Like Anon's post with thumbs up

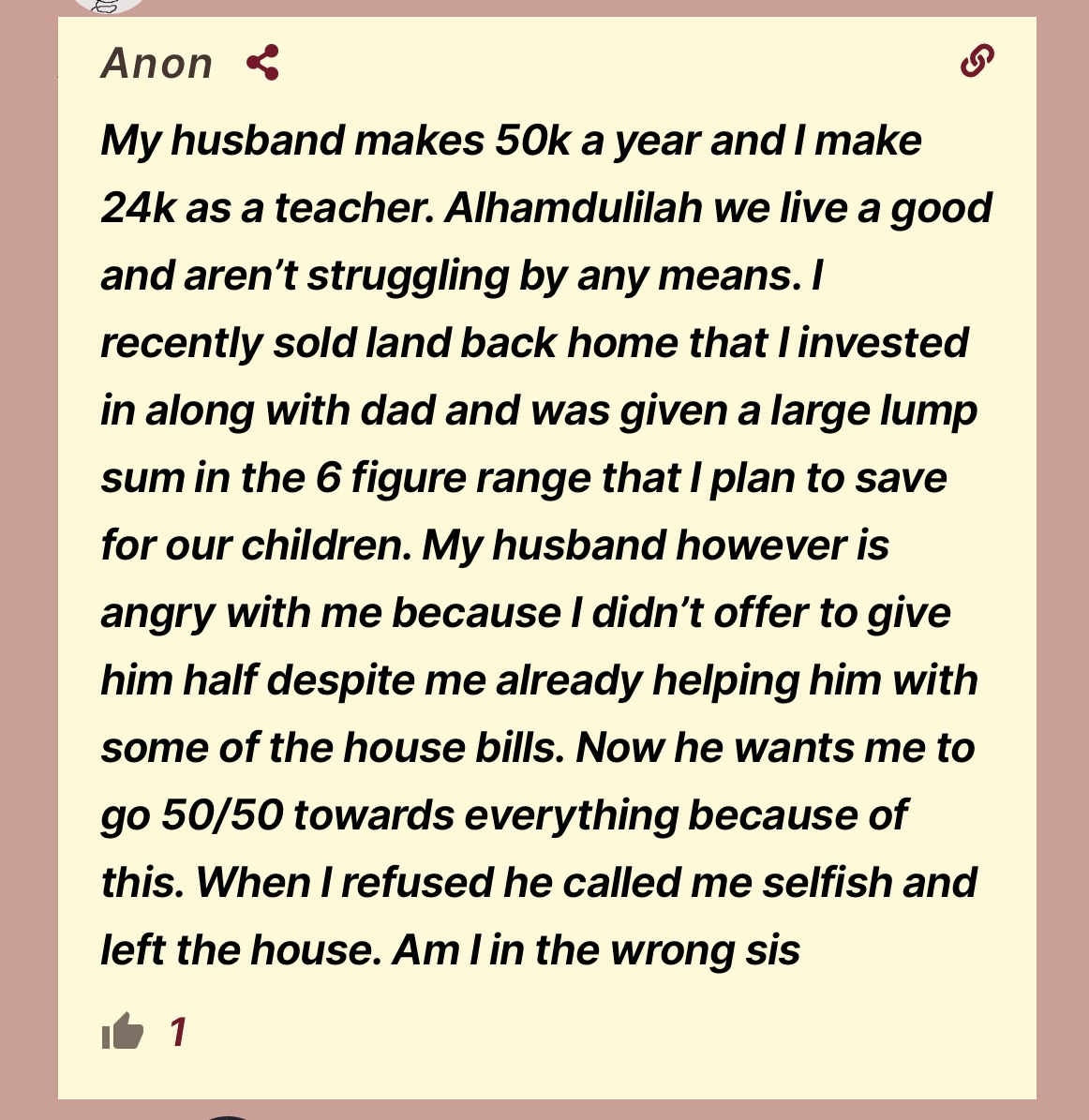[x=123, y=1032]
